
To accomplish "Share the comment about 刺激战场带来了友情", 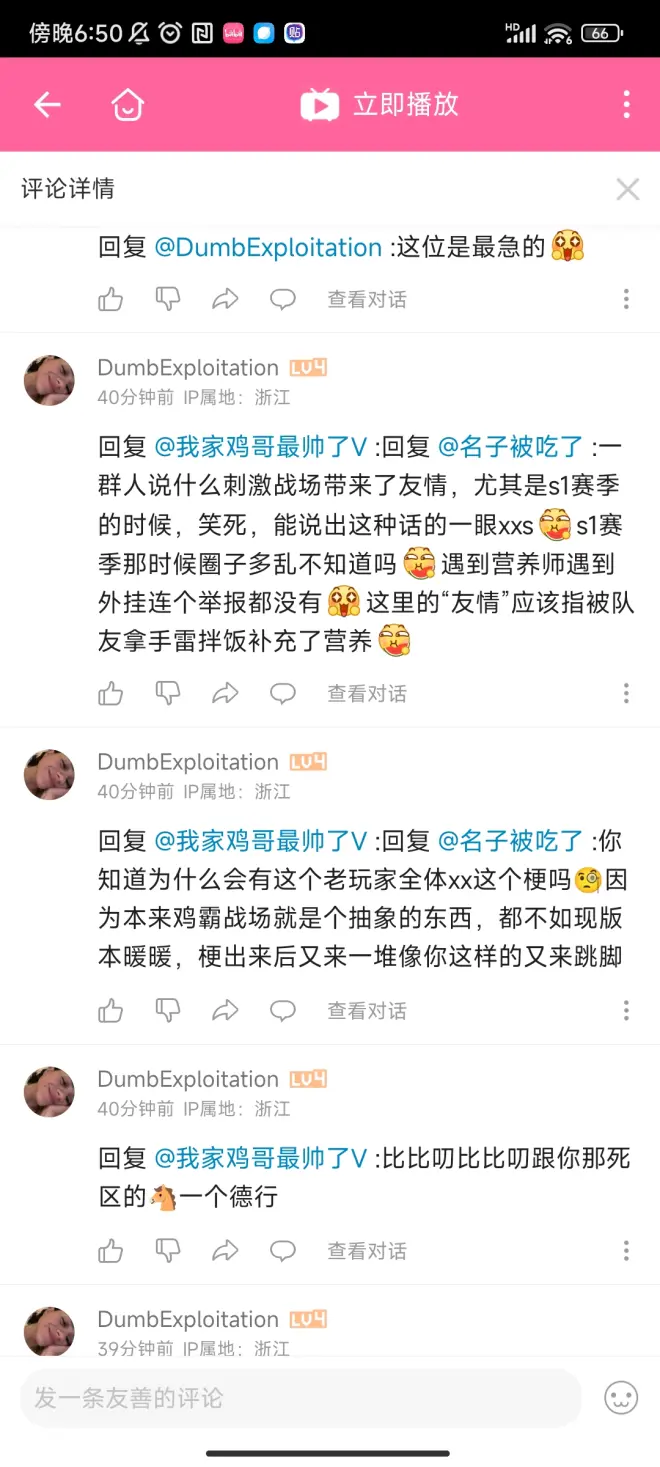I will click(x=226, y=693).
